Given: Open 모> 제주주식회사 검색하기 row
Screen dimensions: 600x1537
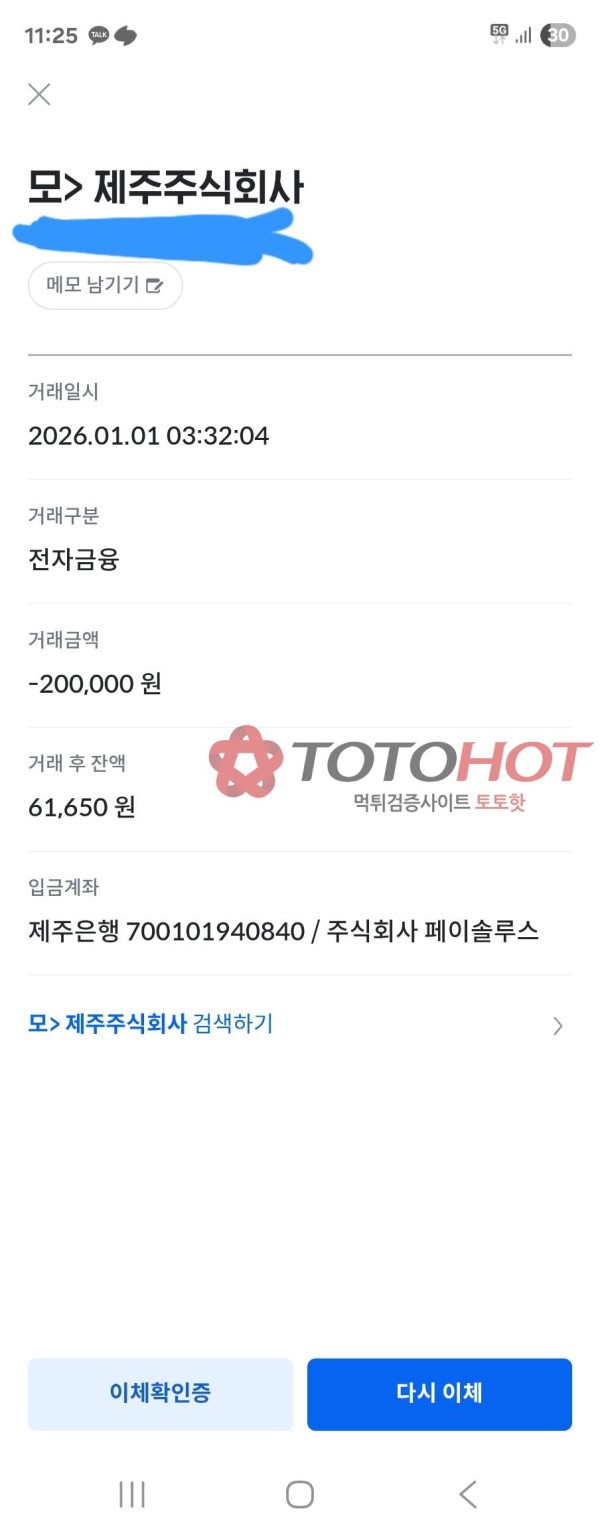Looking at the screenshot, I should point(298,1024).
